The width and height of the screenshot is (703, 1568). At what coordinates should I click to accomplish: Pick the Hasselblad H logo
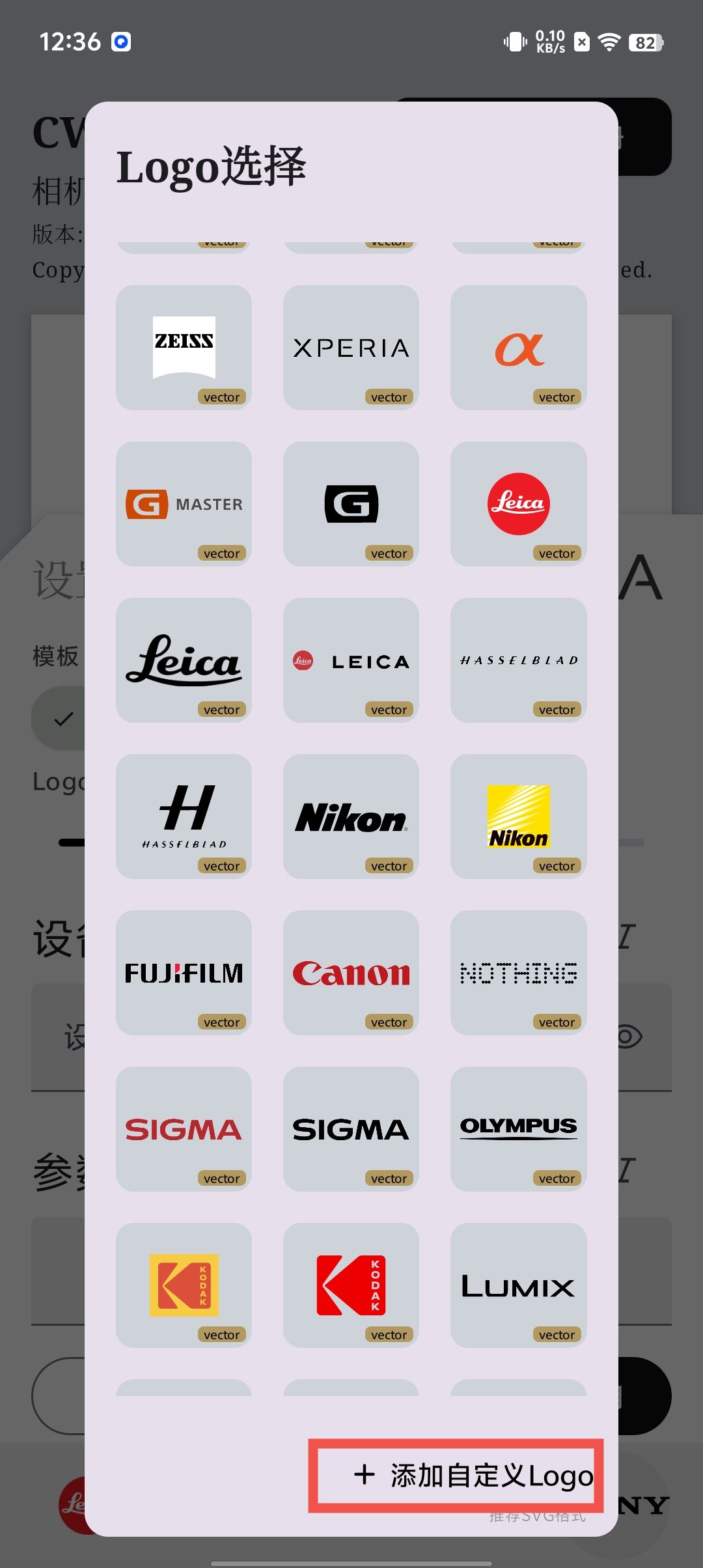184,817
